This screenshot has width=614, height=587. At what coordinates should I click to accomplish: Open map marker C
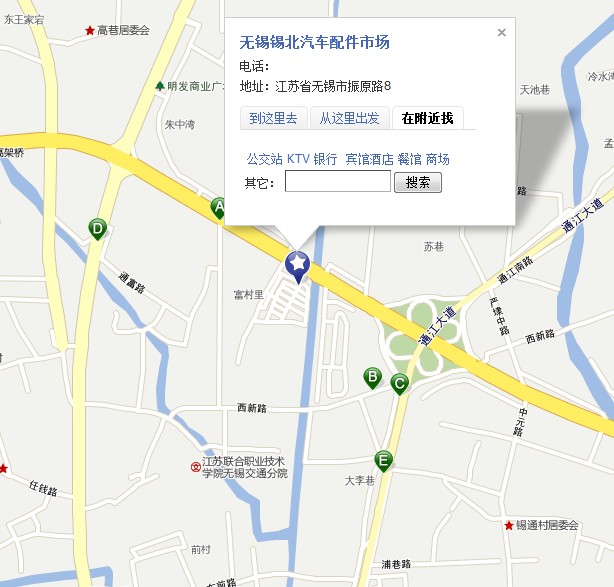coord(399,382)
